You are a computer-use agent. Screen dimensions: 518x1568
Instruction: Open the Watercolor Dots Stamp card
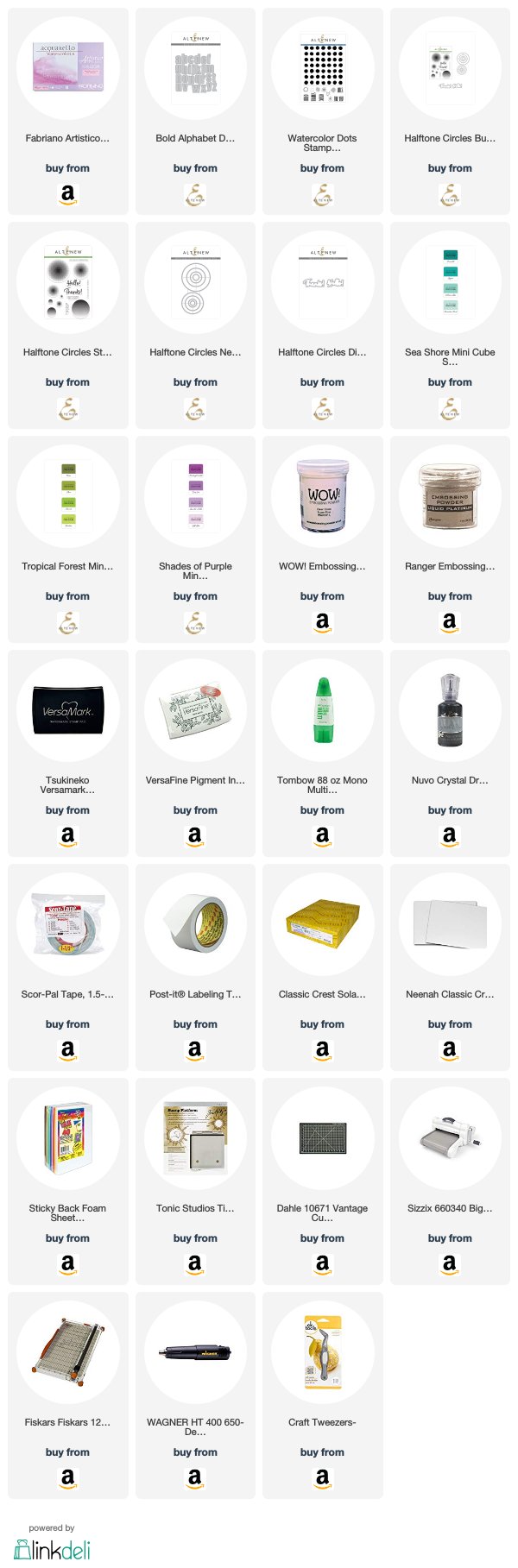coord(322,69)
